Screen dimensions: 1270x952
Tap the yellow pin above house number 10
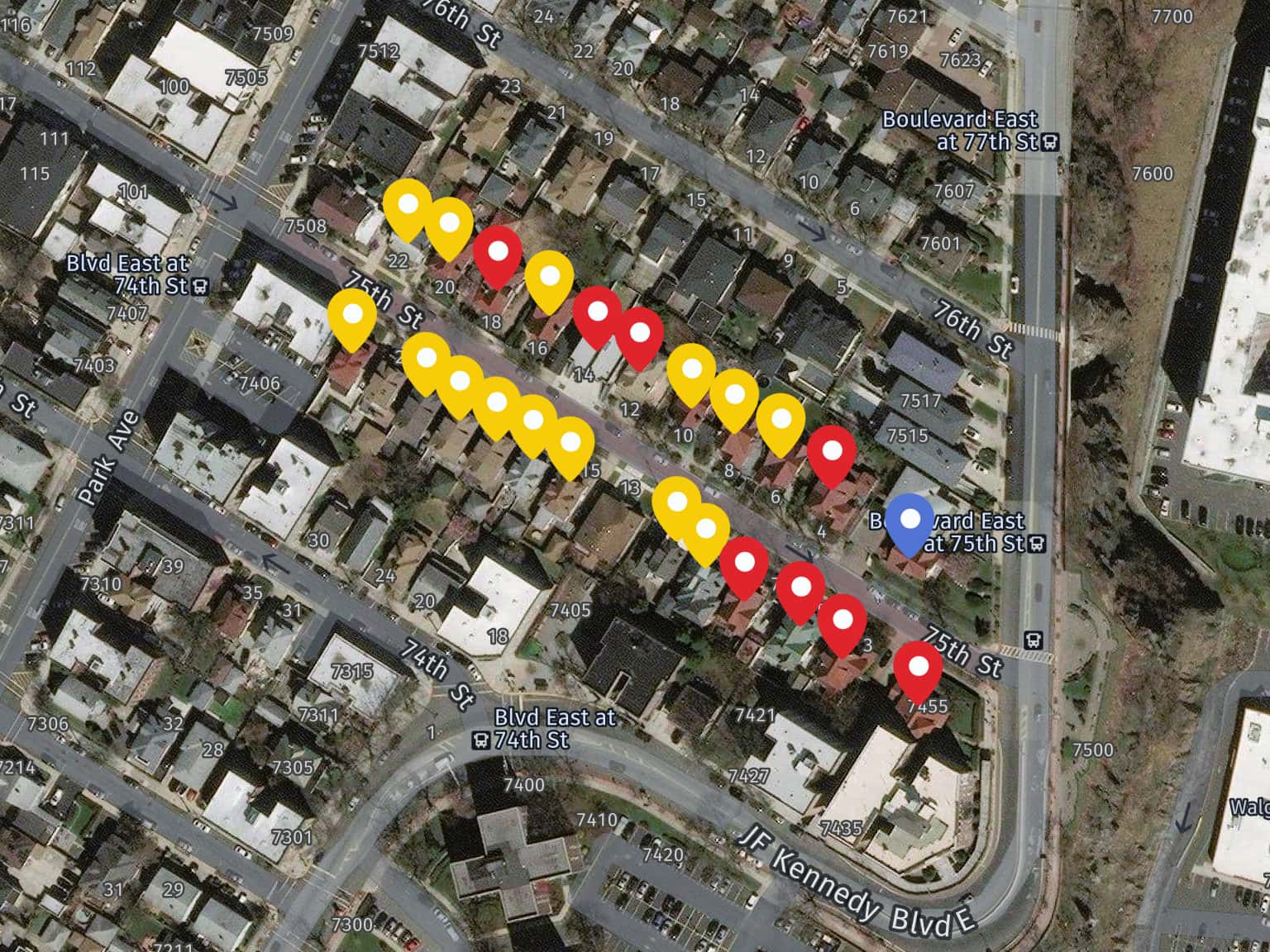[691, 370]
